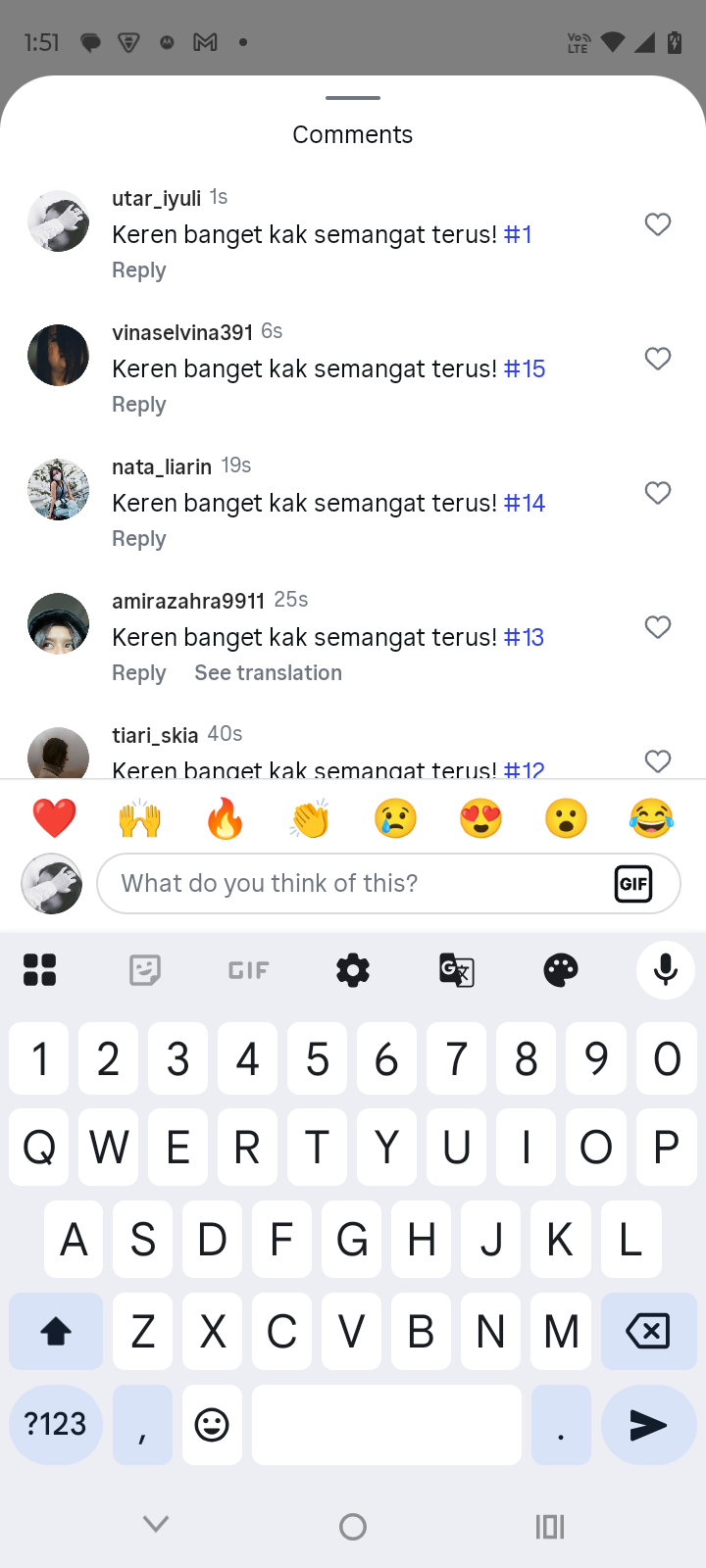Tap the hashtag #15 link
706x1568 pixels.
(x=525, y=369)
